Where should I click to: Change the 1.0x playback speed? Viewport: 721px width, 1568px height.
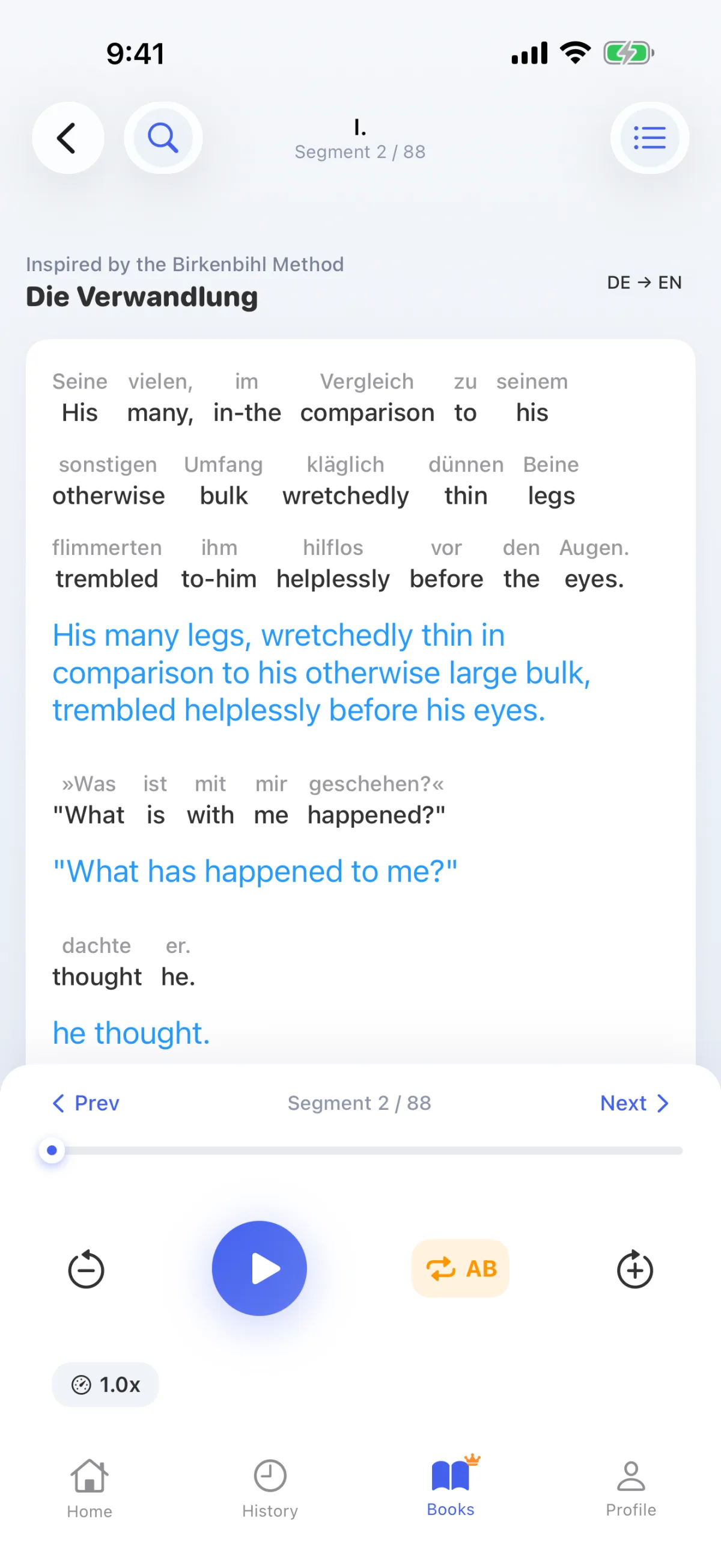[106, 1385]
